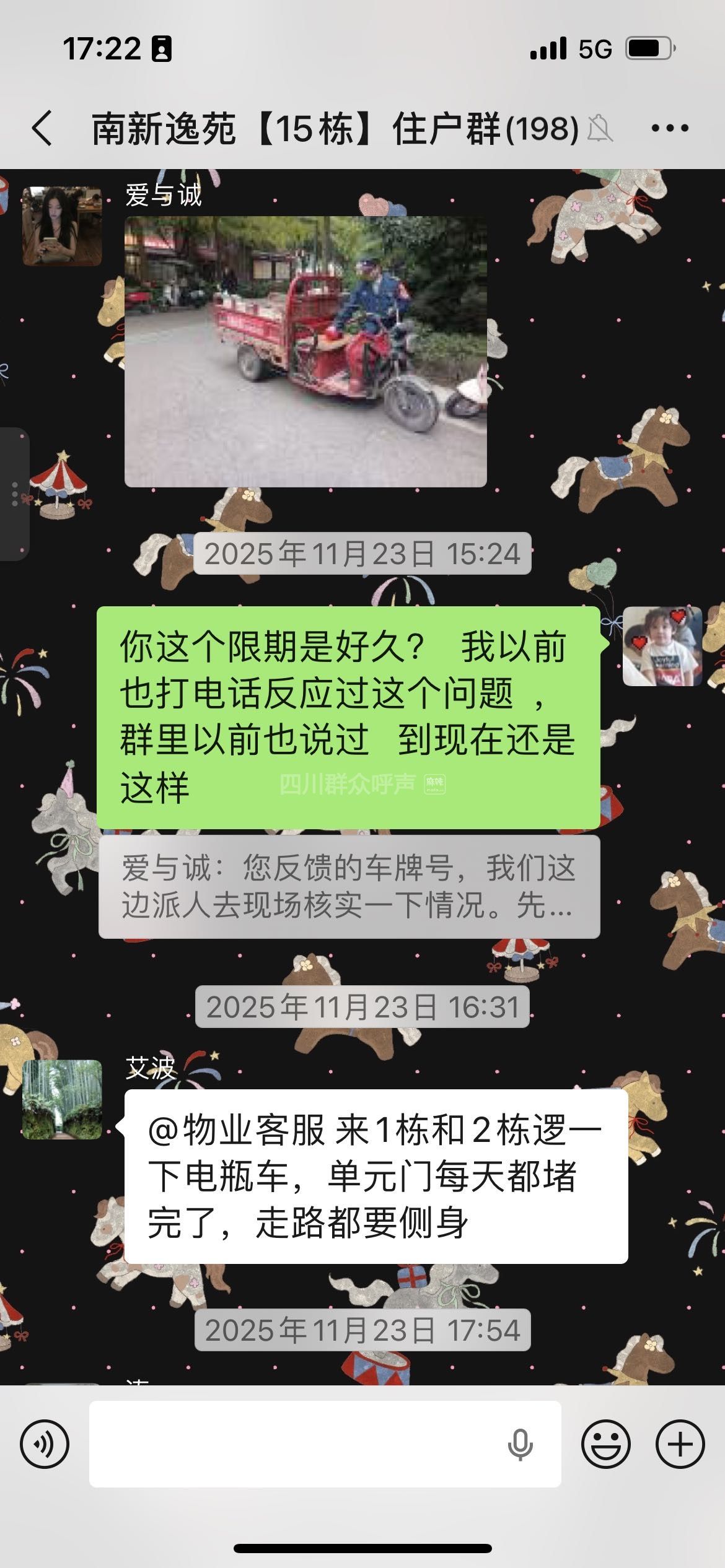Go back to the chat list
Screen dimensions: 725x1568
point(42,129)
